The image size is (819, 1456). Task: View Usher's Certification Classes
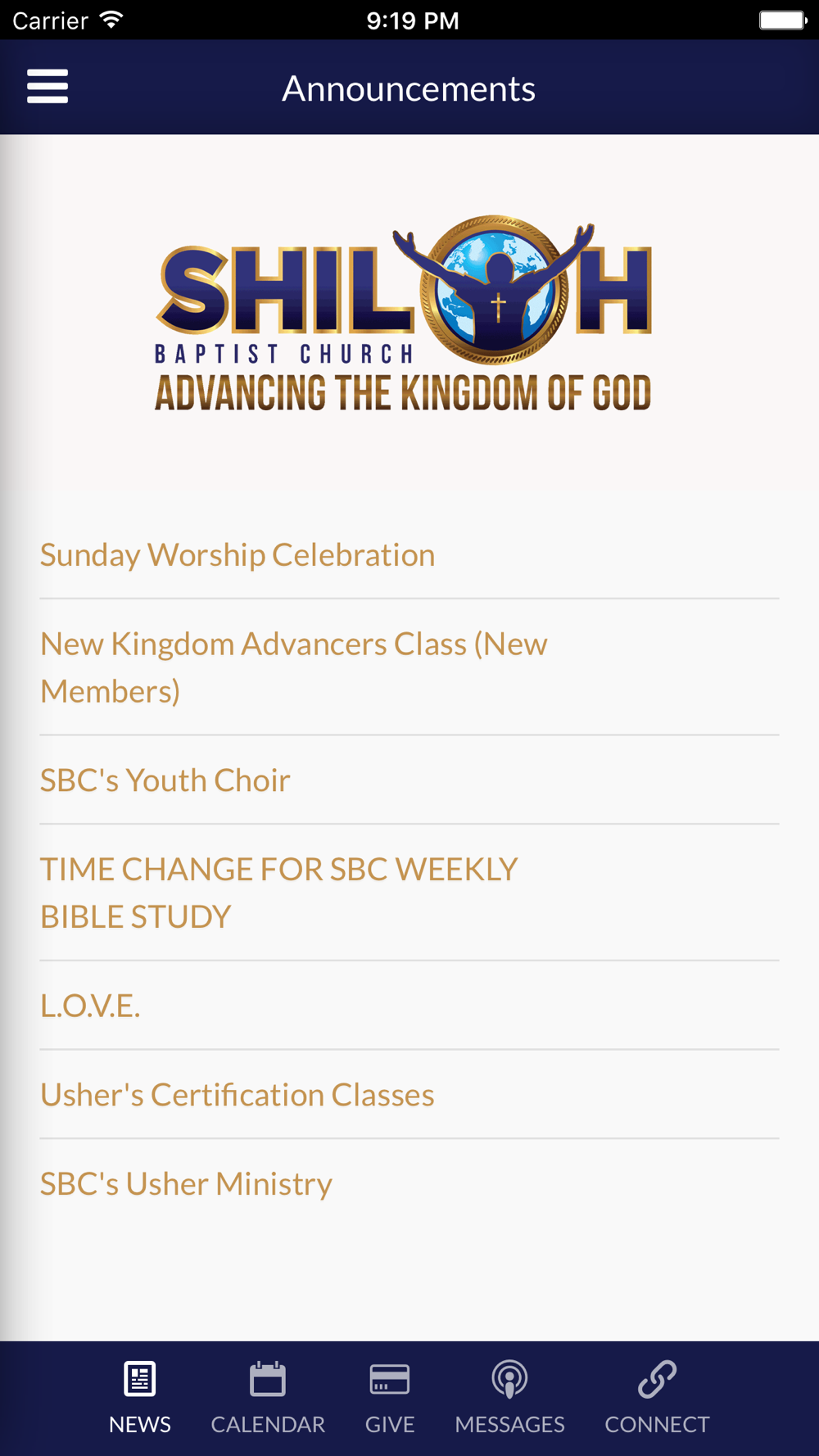tap(409, 1095)
